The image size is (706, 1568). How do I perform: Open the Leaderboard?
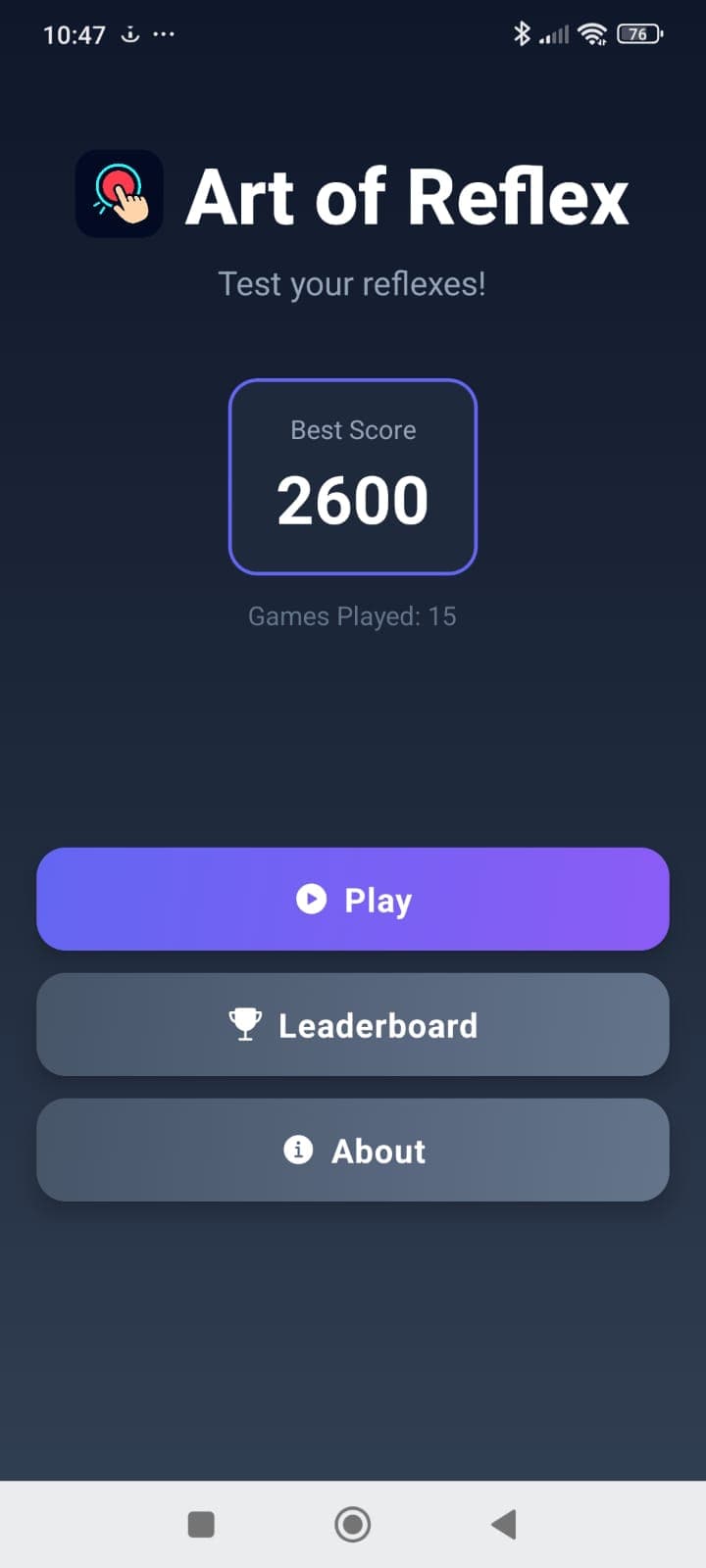pyautogui.click(x=353, y=1024)
